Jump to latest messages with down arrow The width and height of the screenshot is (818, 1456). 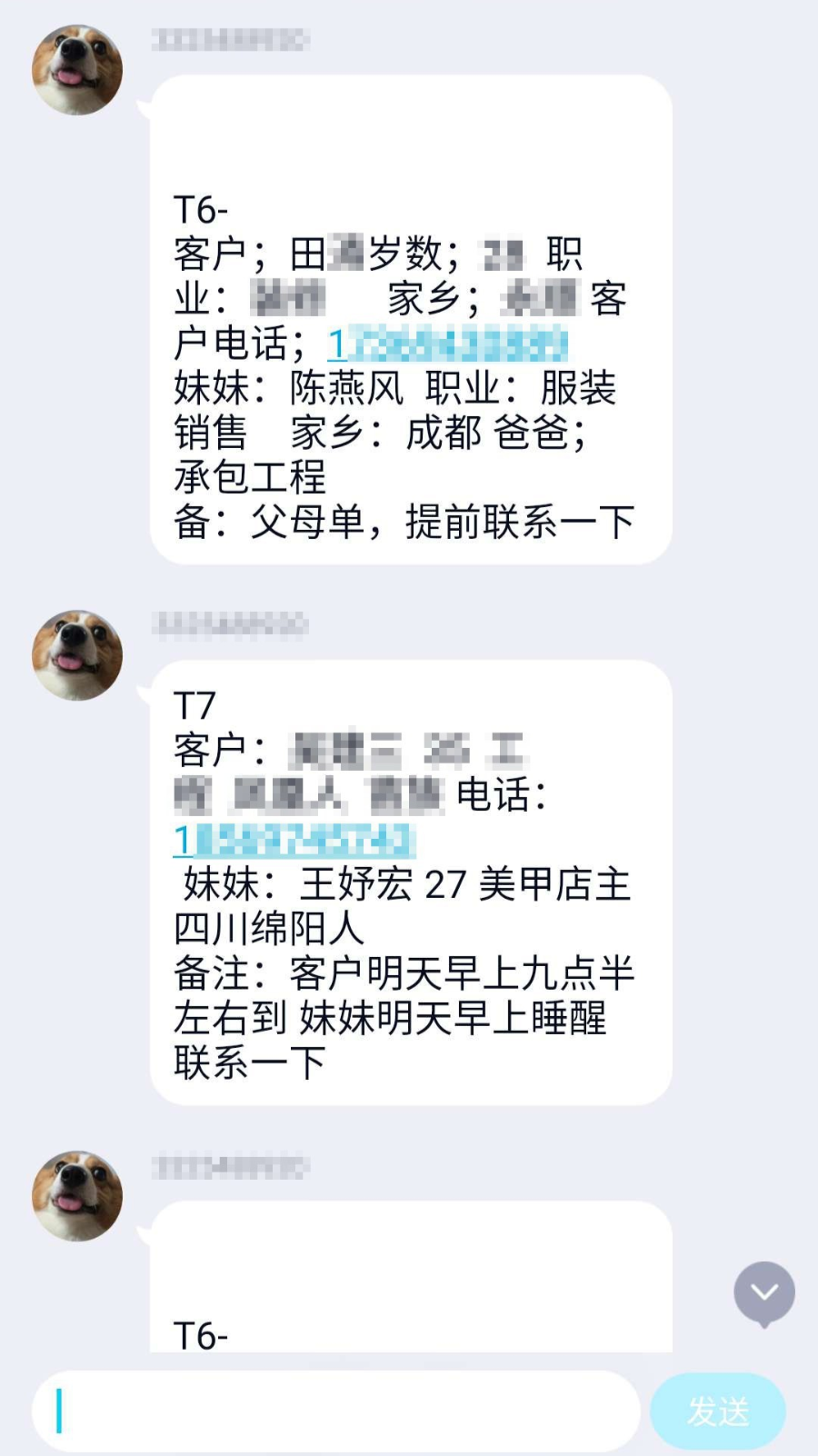click(764, 1292)
